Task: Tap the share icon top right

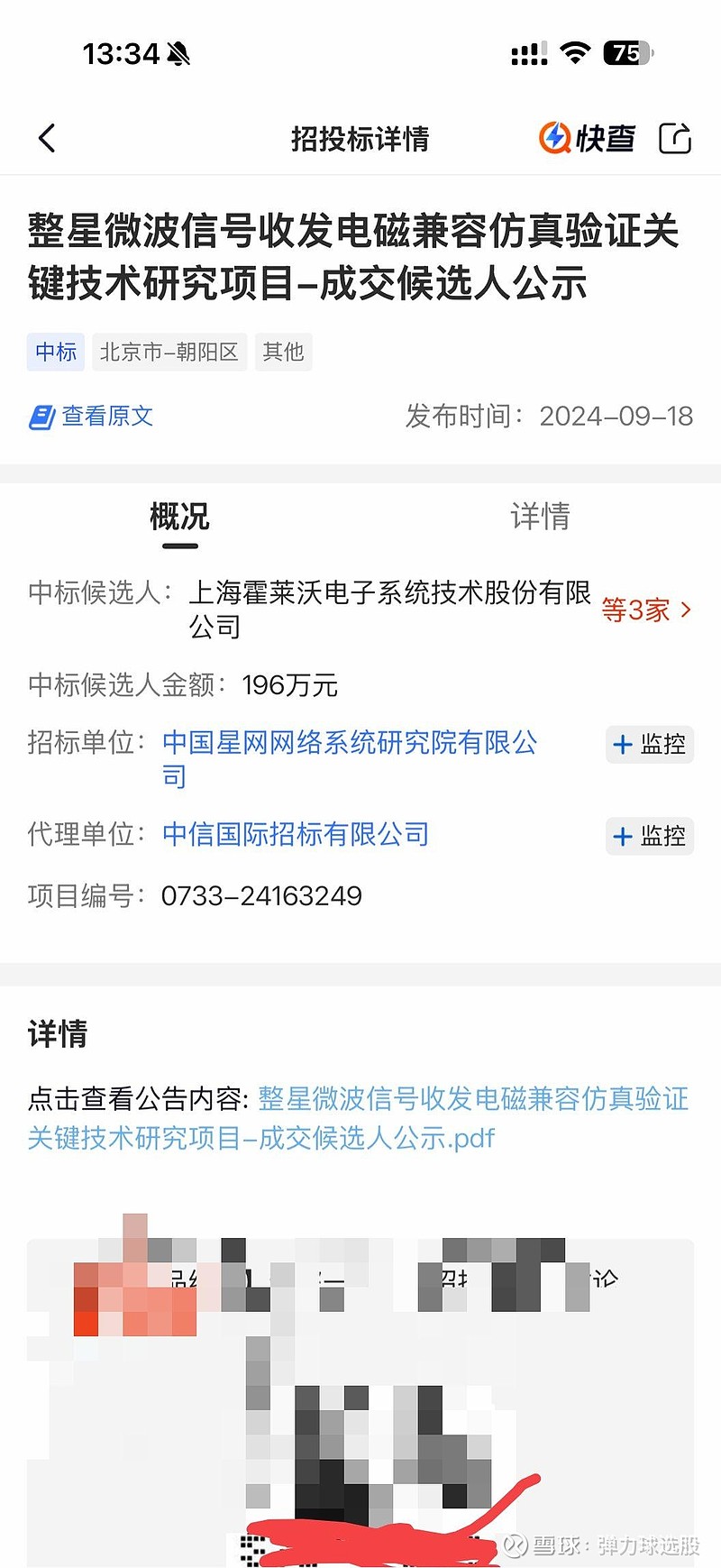Action: (674, 139)
